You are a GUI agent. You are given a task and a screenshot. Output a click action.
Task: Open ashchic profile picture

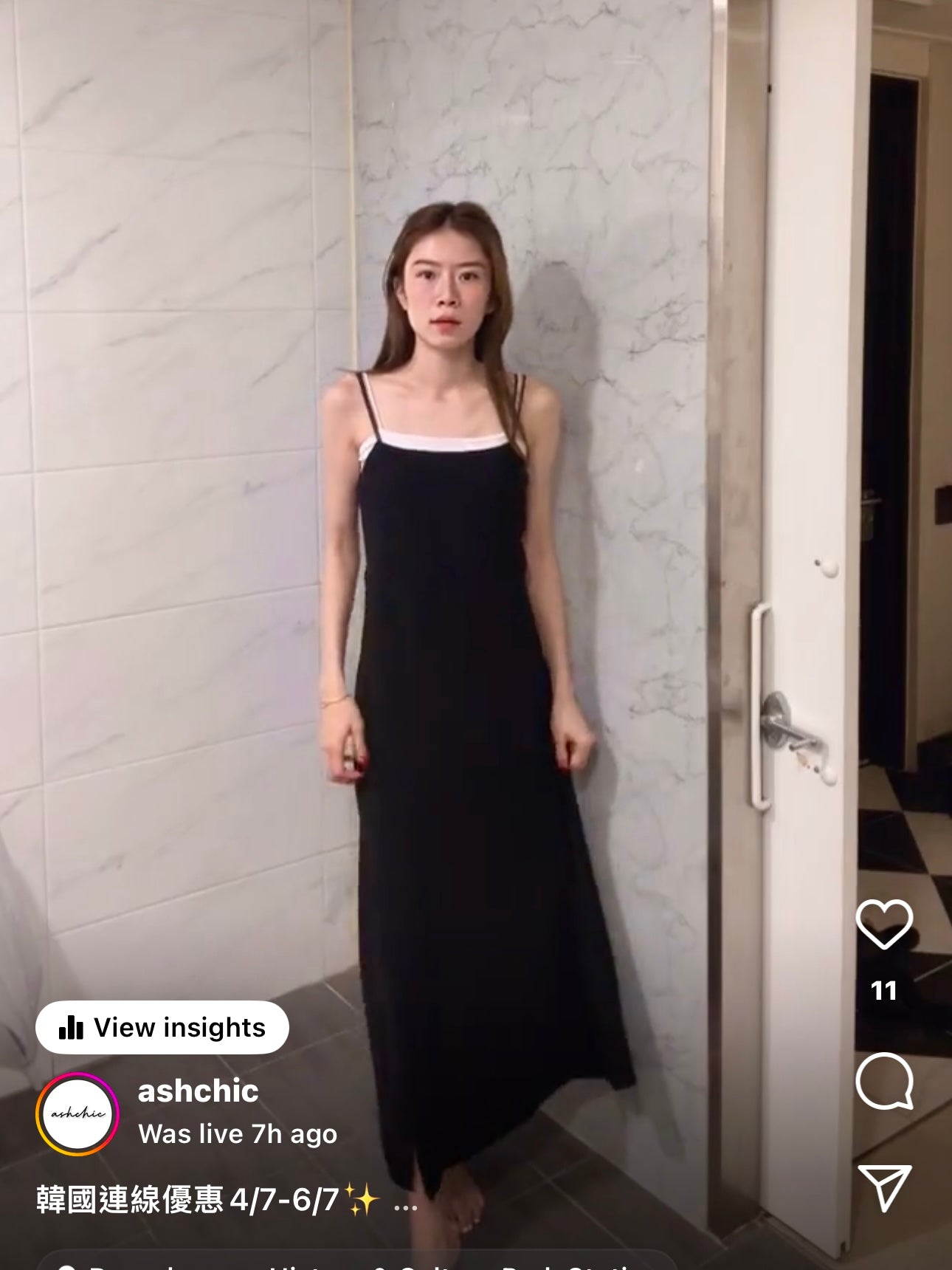pyautogui.click(x=77, y=1113)
